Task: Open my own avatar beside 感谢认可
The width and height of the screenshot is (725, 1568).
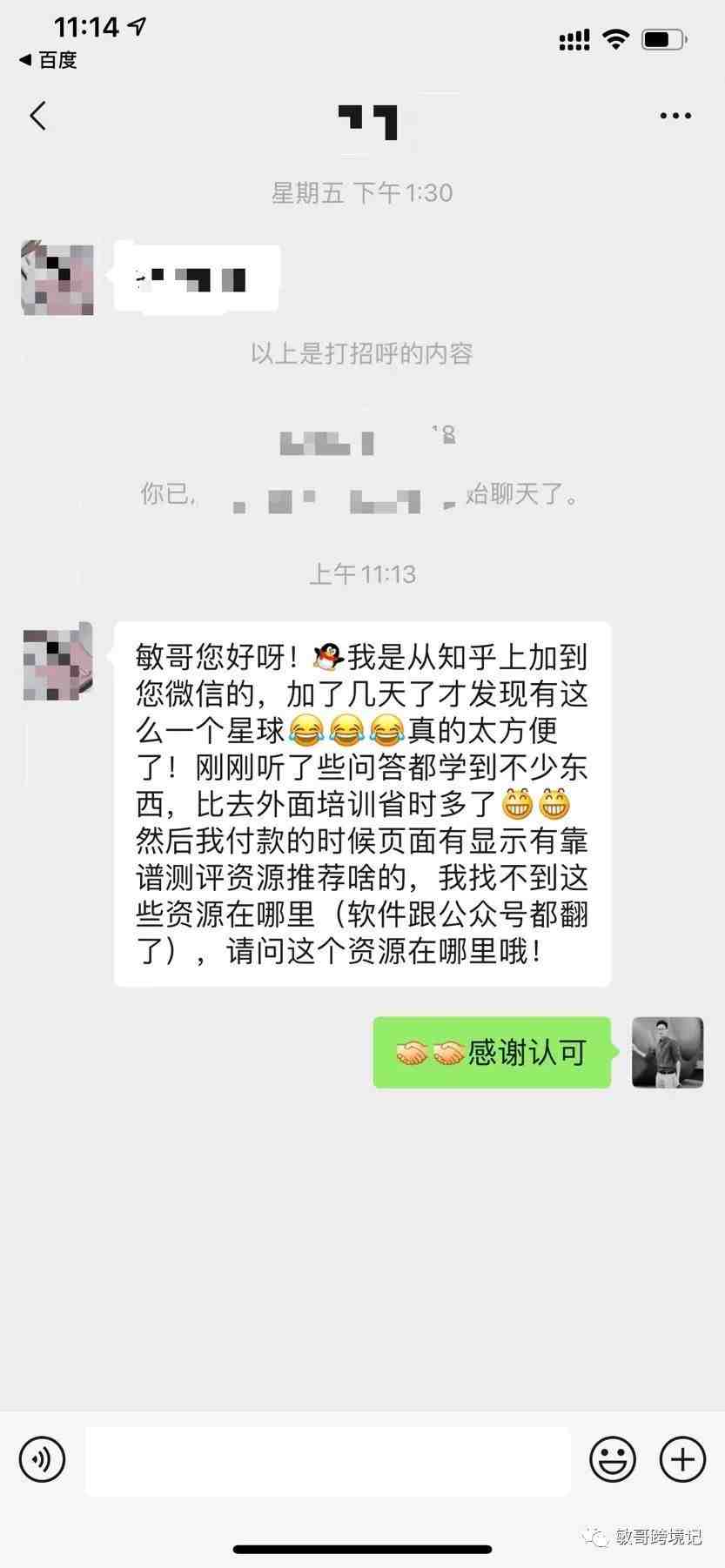Action: 667,1052
